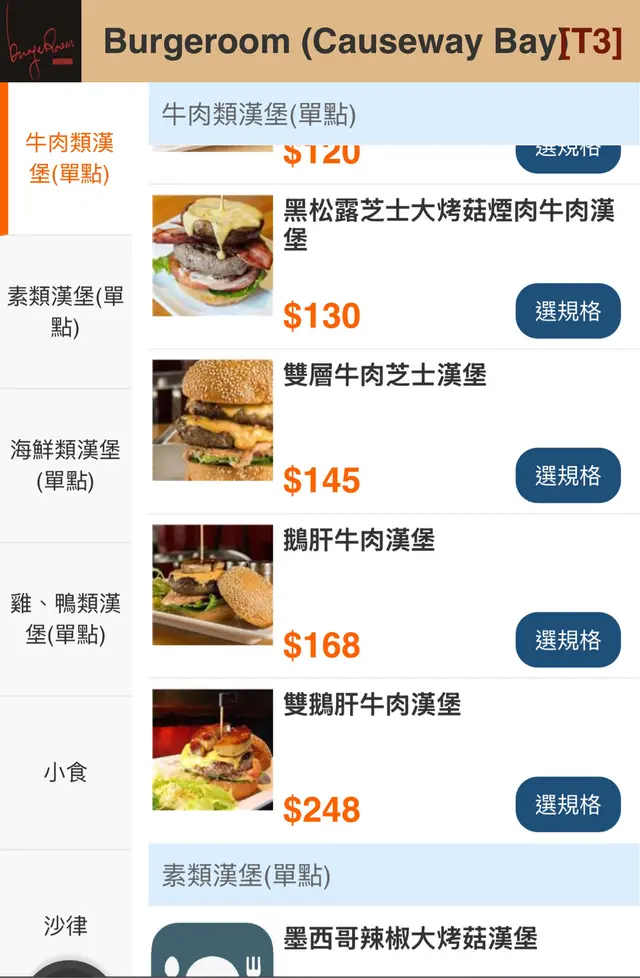Pick options for 雙鵝肝牛肉漢堡

coord(568,804)
